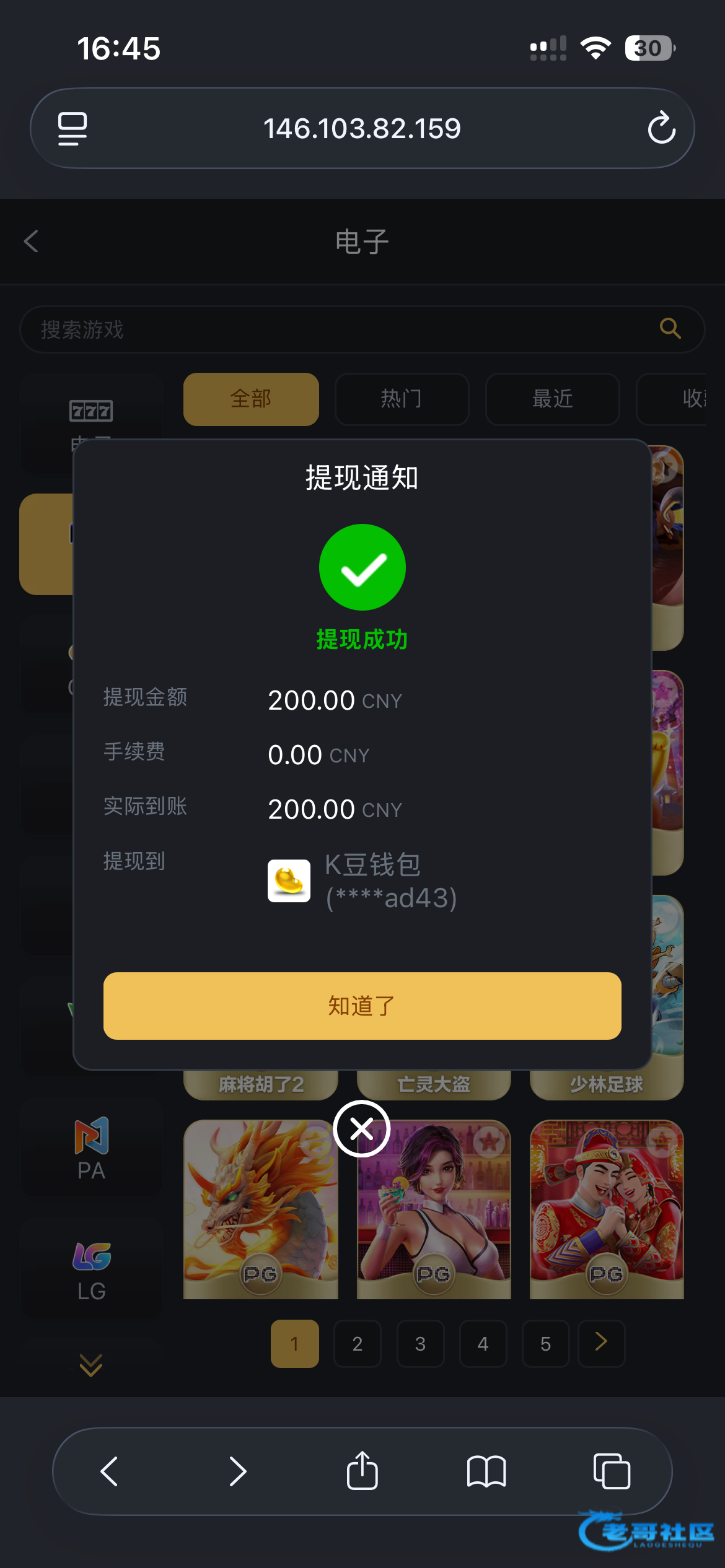The height and width of the screenshot is (1568, 725).
Task: Switch to the 最近 tab
Action: pyautogui.click(x=552, y=399)
